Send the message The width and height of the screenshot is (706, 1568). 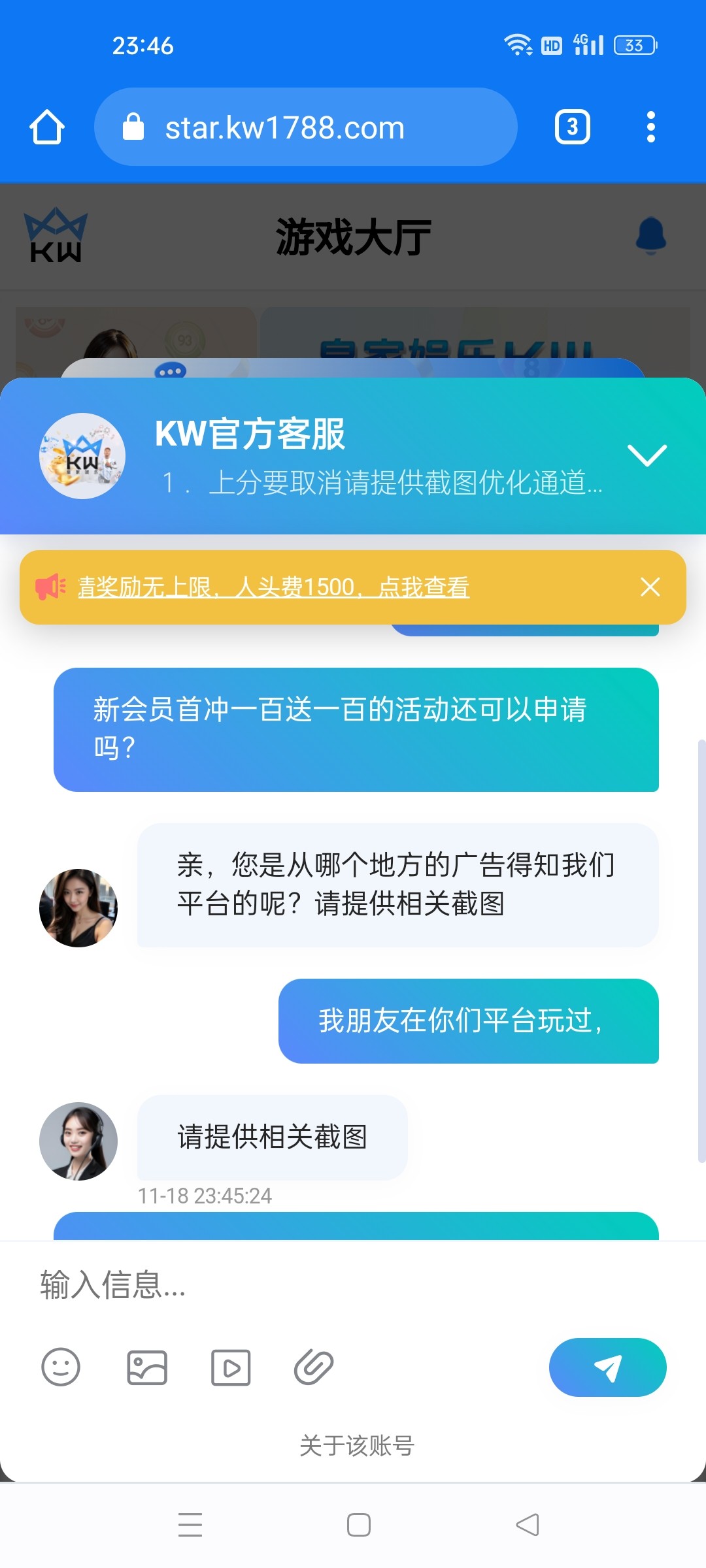tap(607, 1367)
